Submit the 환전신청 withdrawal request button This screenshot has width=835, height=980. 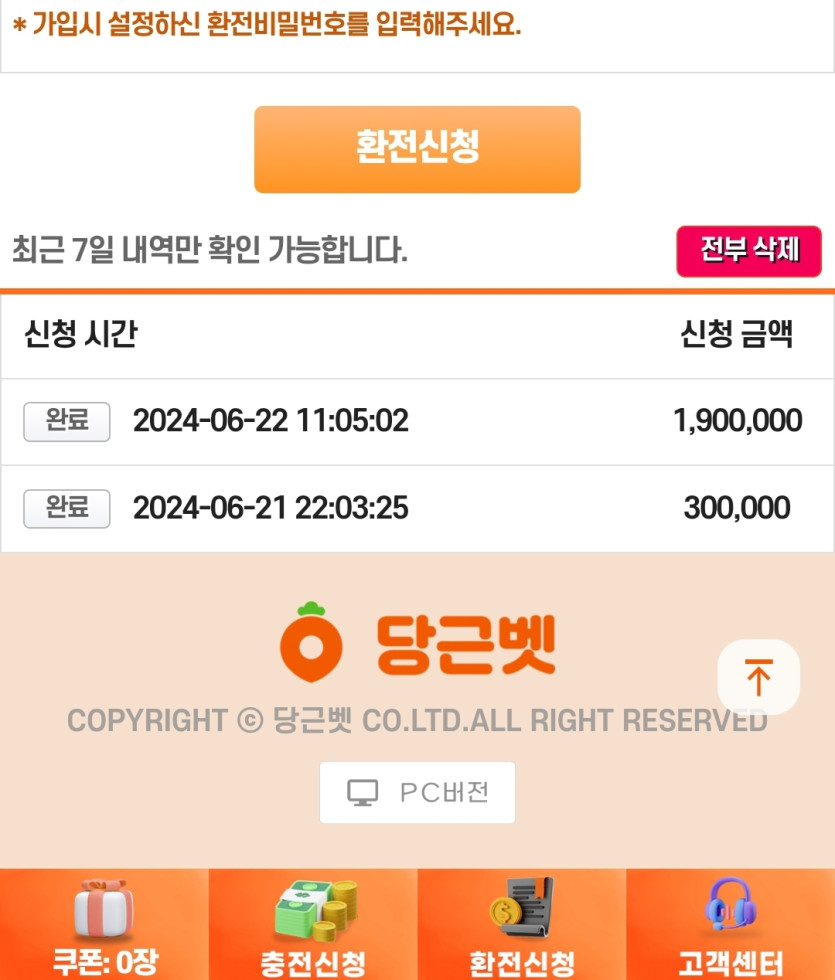coord(417,149)
